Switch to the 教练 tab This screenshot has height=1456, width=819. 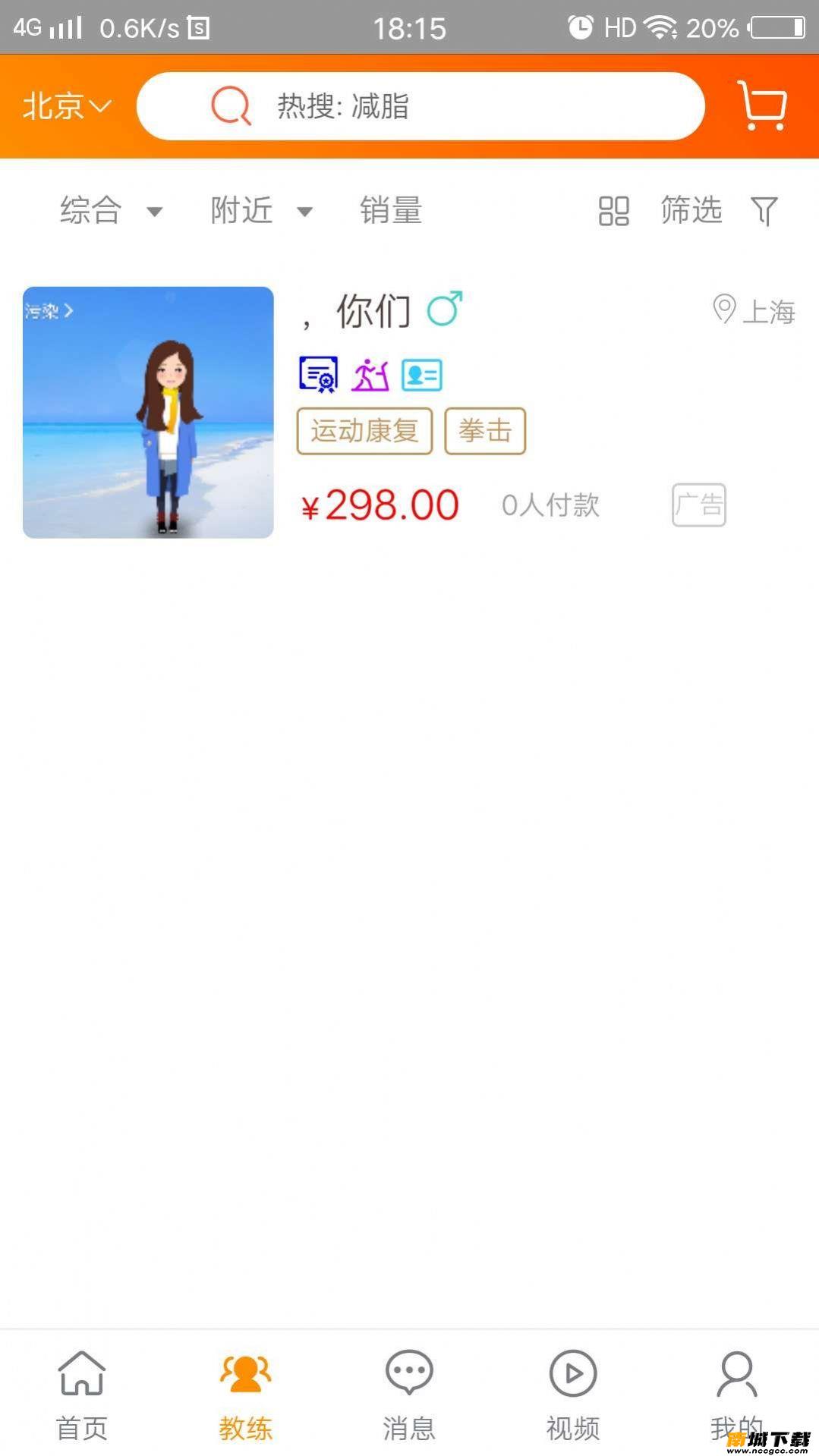tap(245, 1395)
